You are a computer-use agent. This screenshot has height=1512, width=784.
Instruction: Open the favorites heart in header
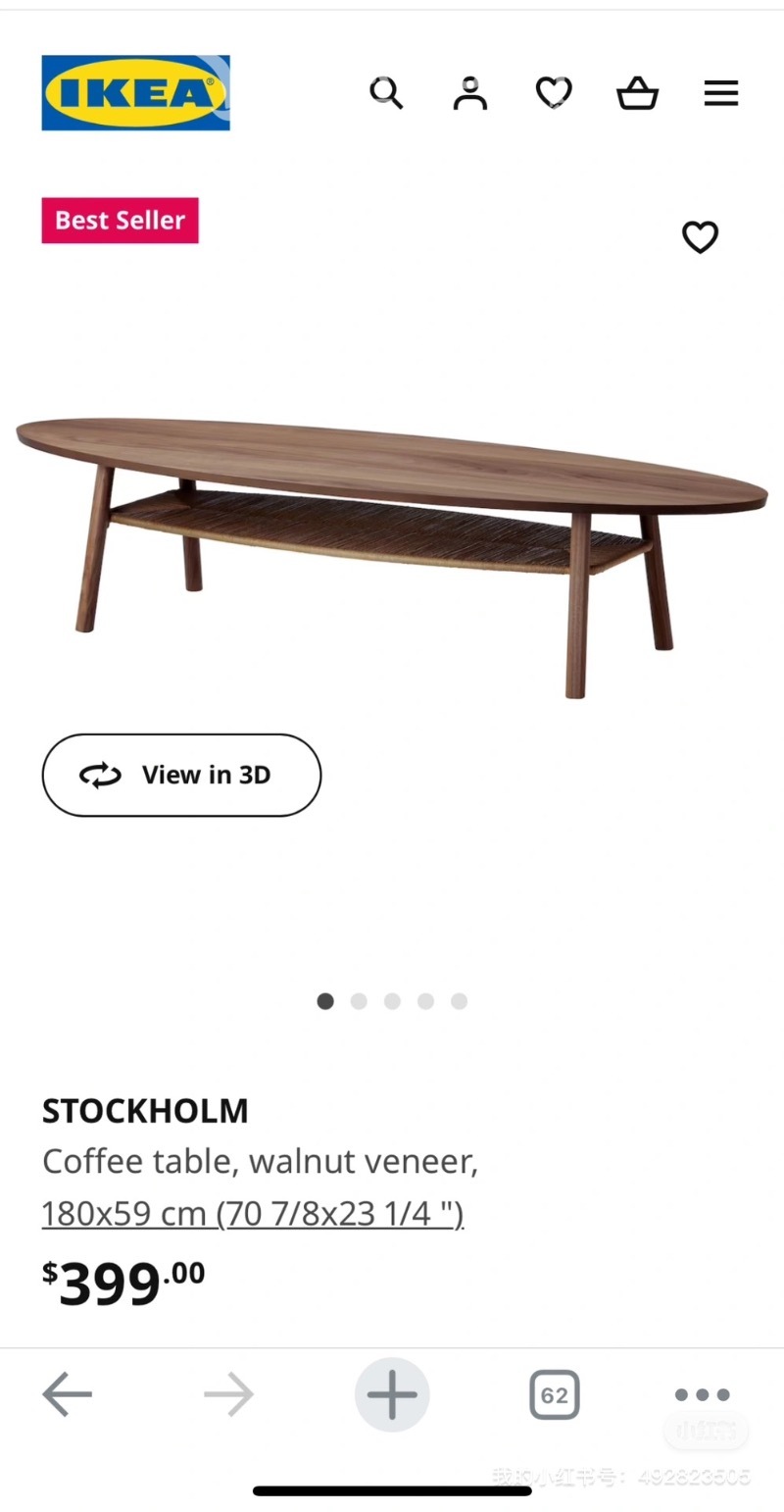point(554,93)
